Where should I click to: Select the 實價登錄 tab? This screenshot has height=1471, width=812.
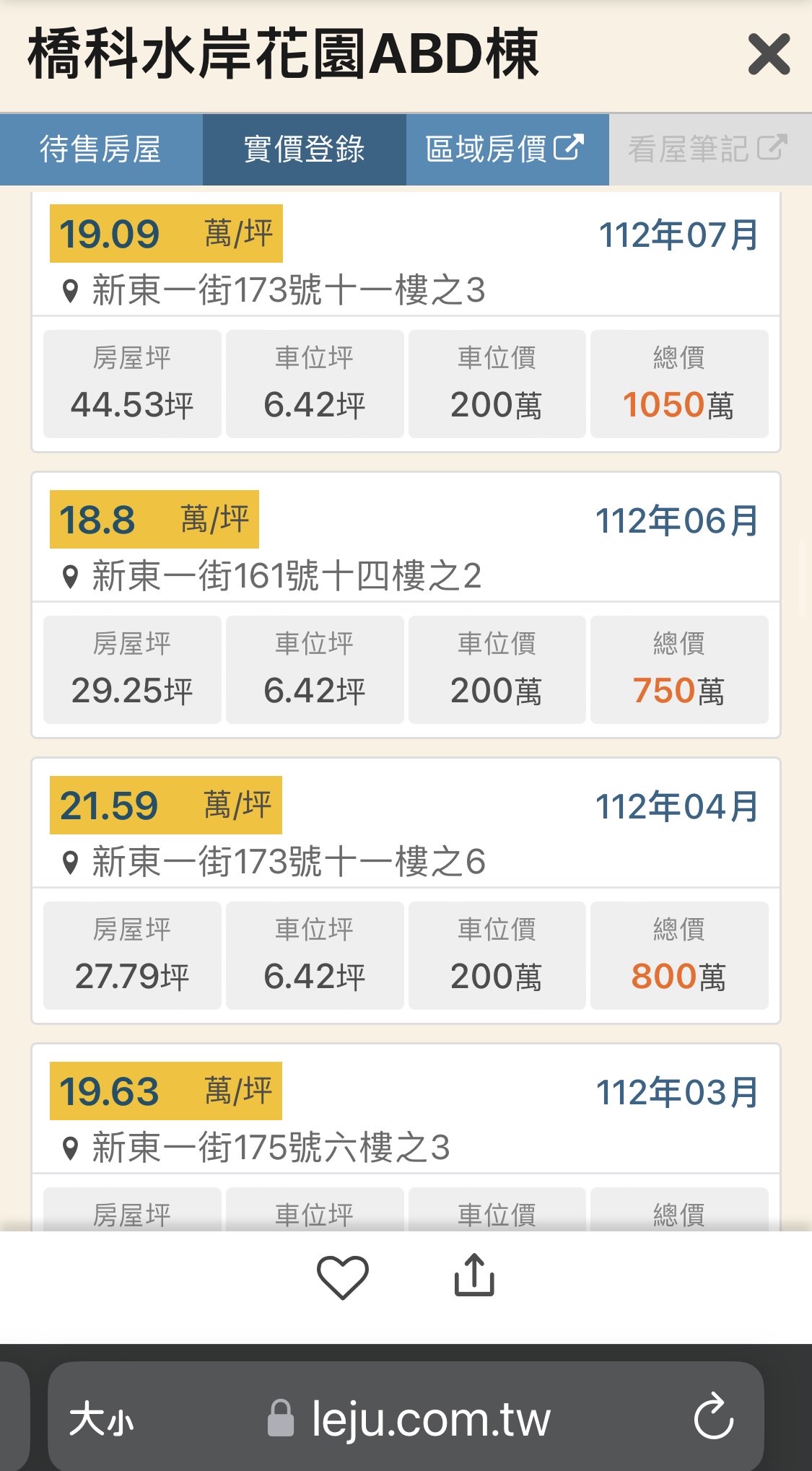304,149
